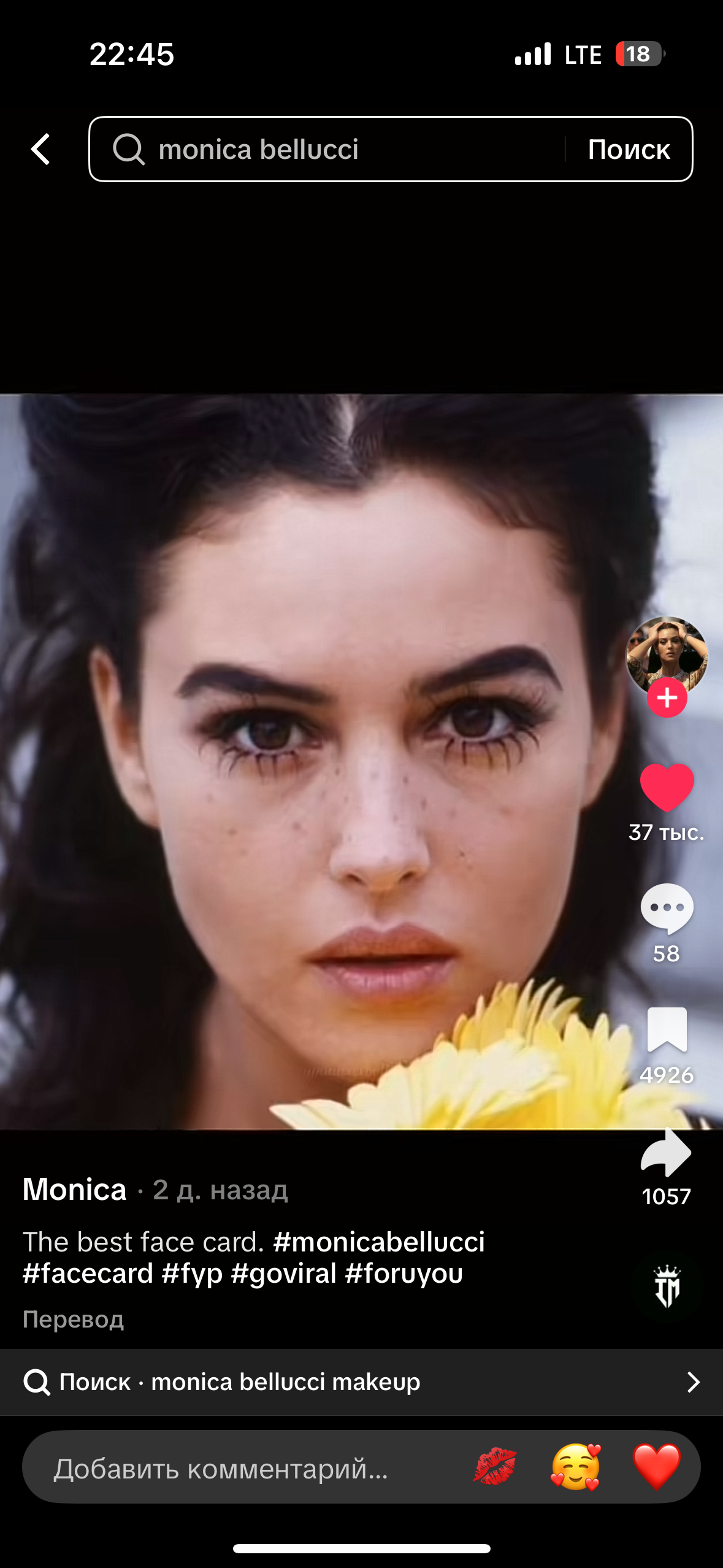Tap the Добавить комментарий field
The height and width of the screenshot is (1568, 723).
(x=221, y=1469)
